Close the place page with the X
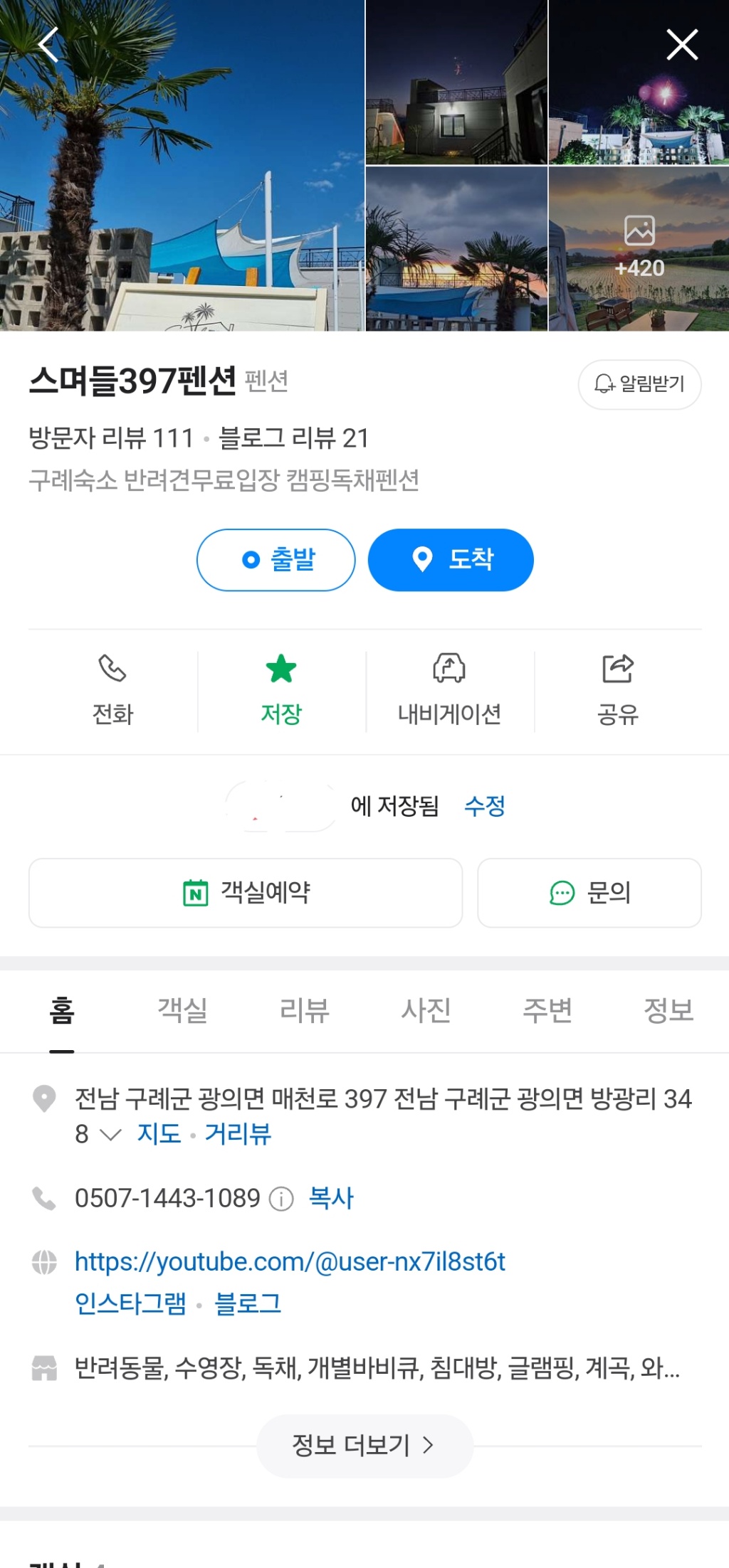 [x=681, y=46]
